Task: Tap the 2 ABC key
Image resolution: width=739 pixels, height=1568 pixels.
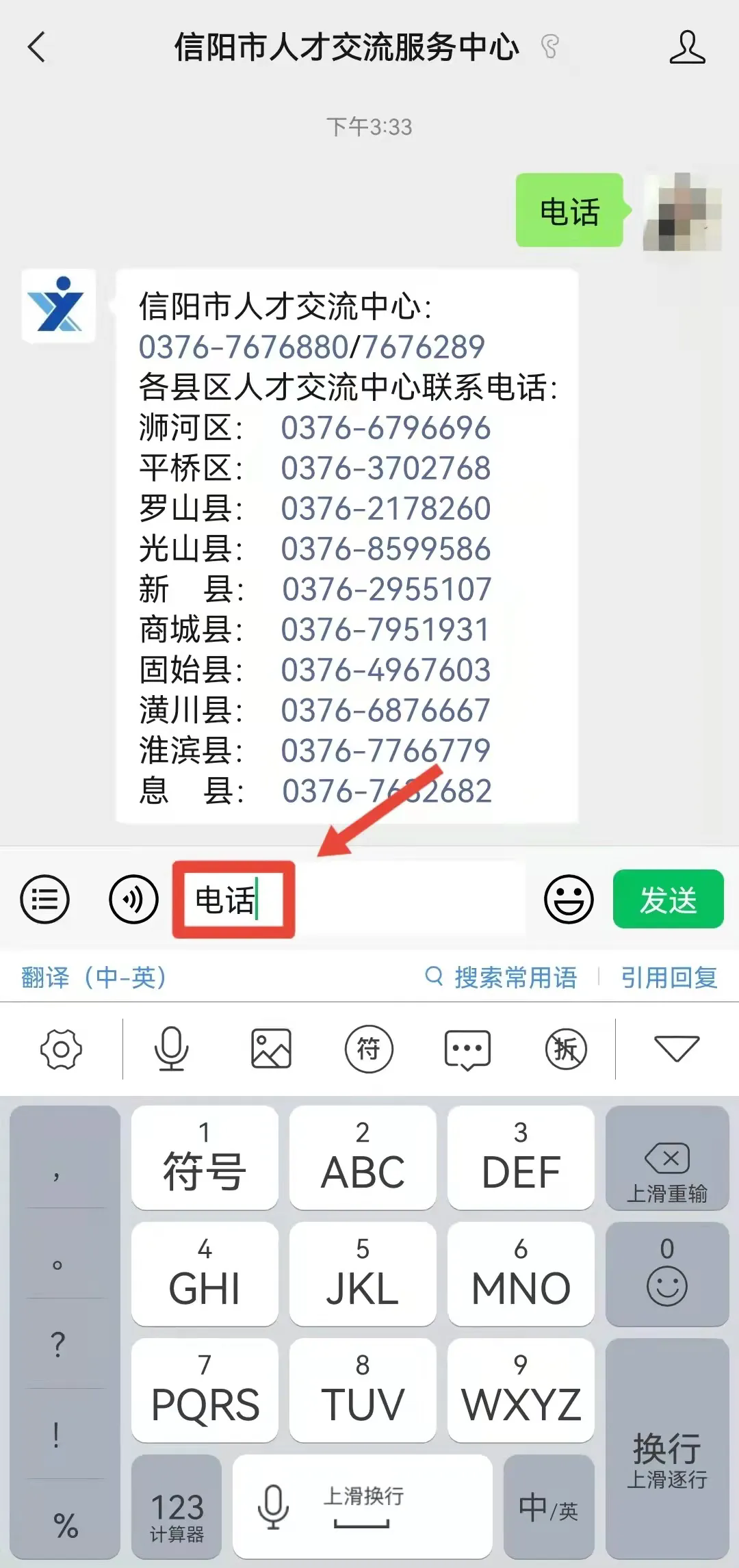Action: point(363,1158)
